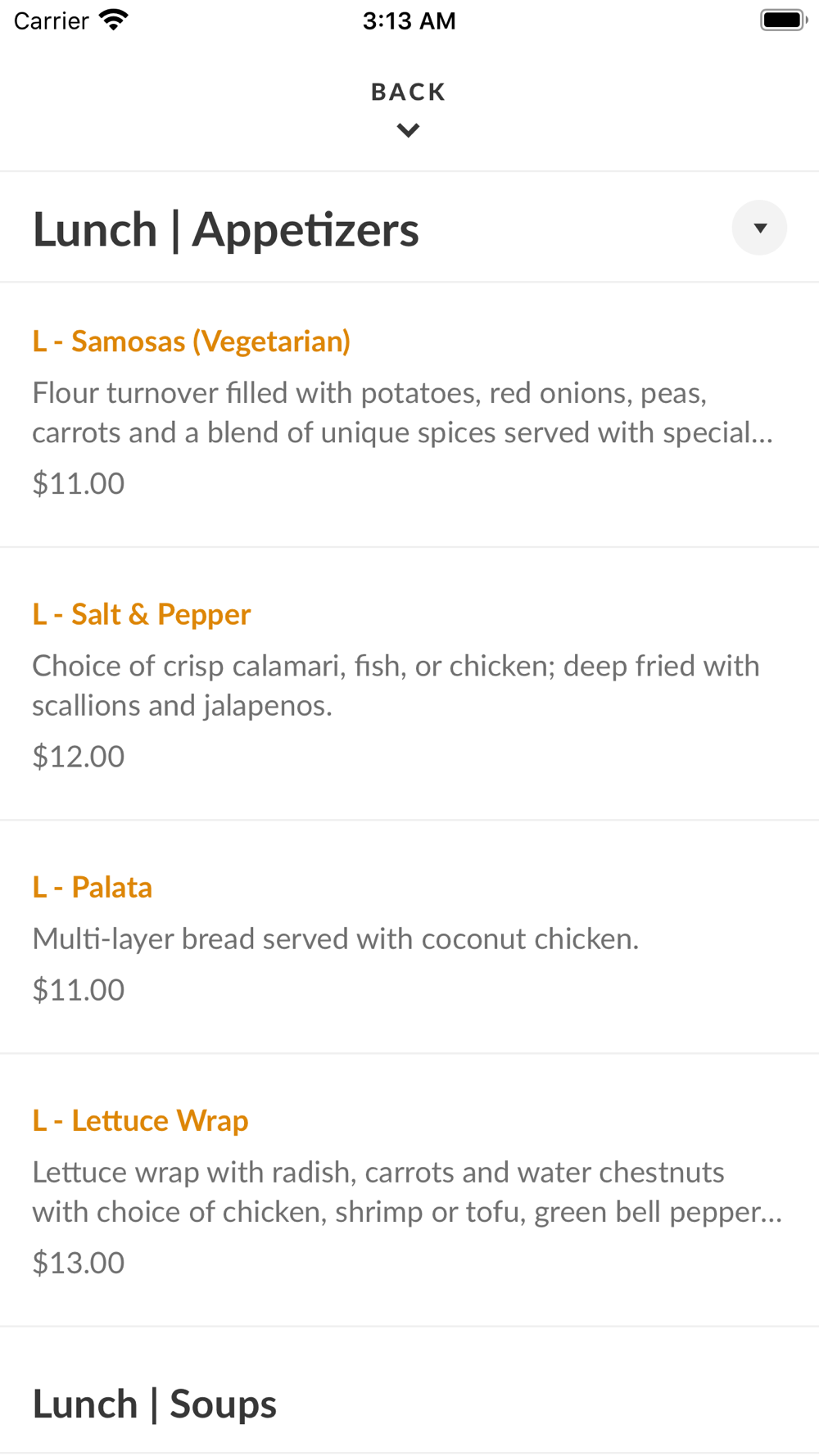This screenshot has width=819, height=1456.
Task: View L - Palata details
Action: [x=409, y=937]
